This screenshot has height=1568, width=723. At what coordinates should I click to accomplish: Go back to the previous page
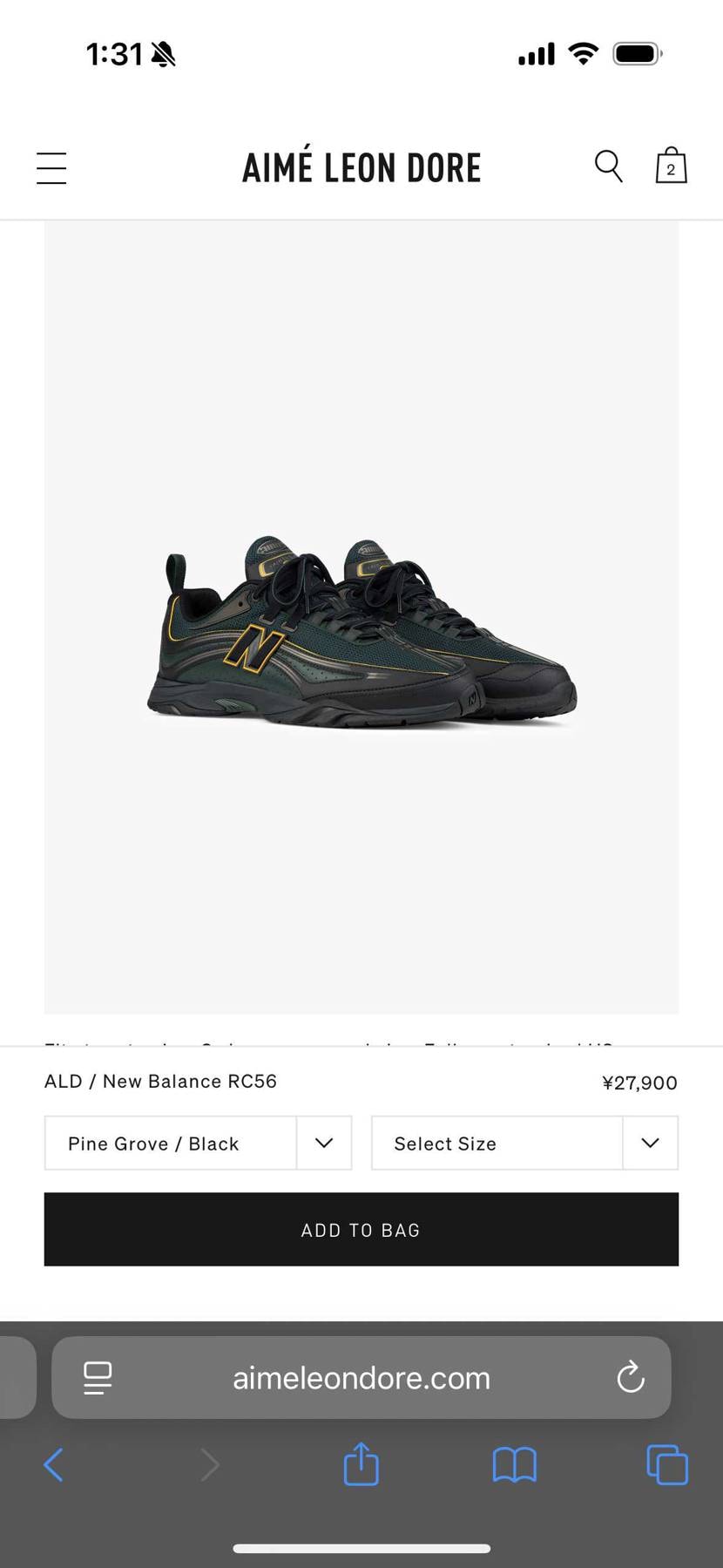coord(54,1465)
